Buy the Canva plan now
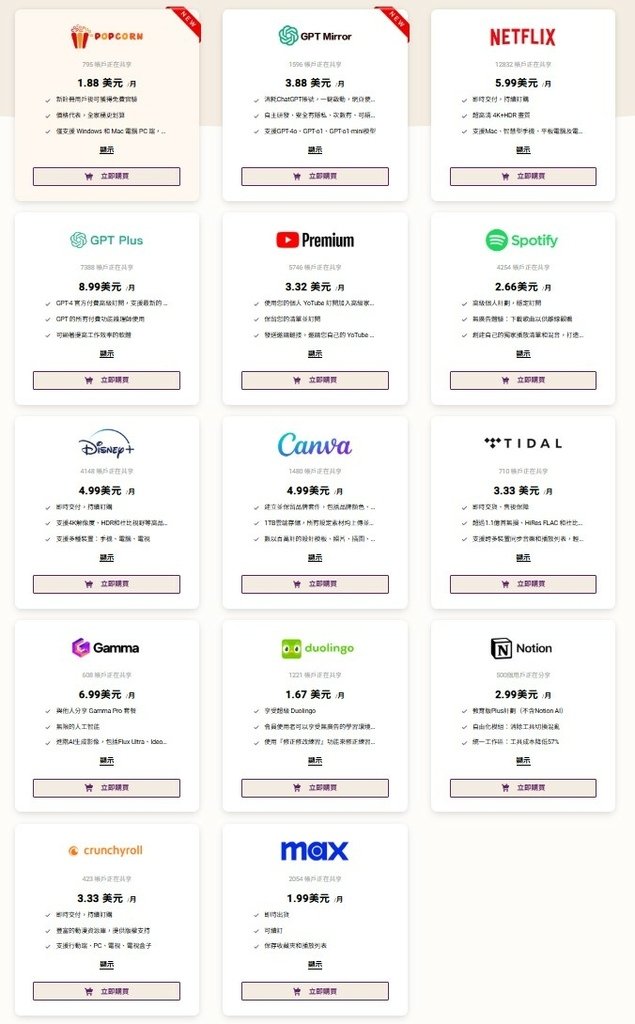The image size is (635, 1024). (315, 584)
